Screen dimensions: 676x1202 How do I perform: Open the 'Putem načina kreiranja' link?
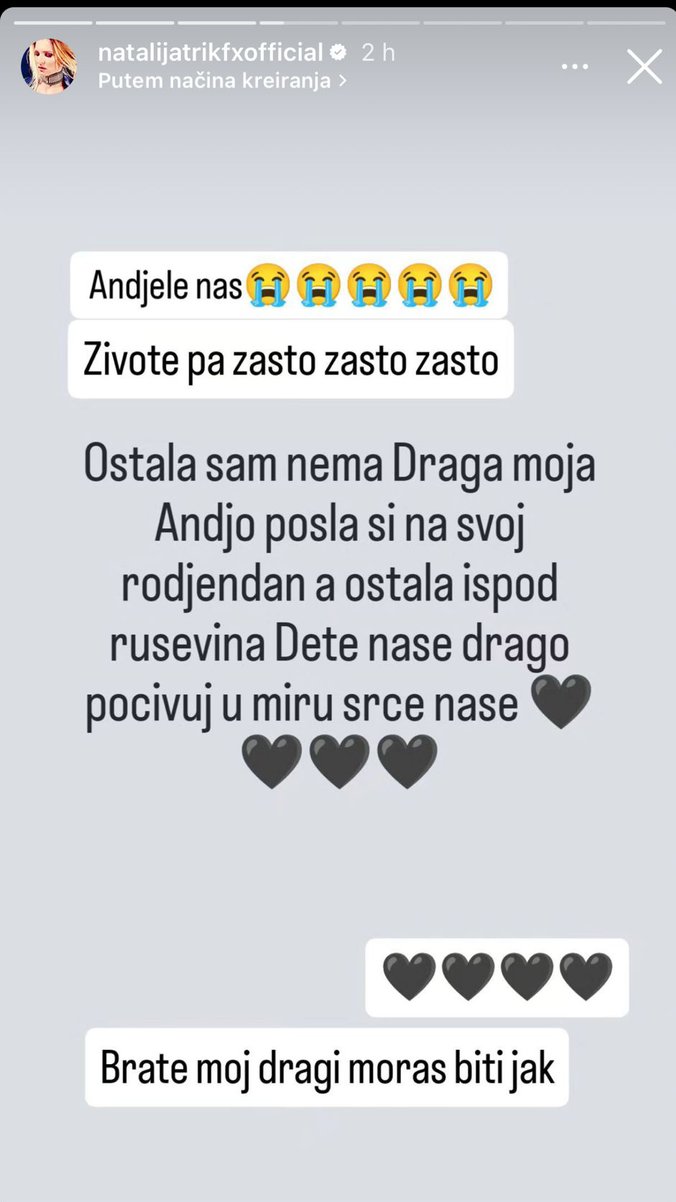tap(222, 82)
